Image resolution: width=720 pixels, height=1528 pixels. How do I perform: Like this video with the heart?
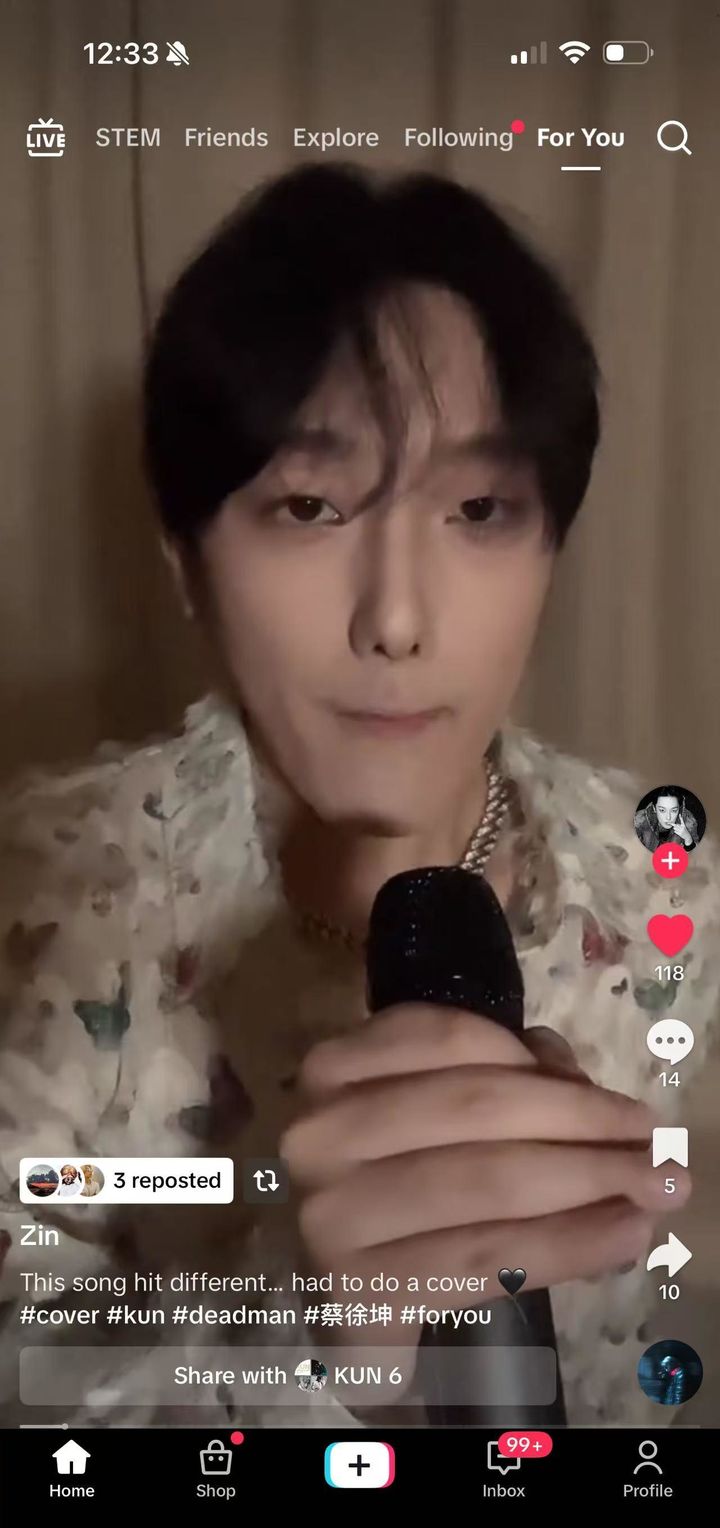[670, 936]
